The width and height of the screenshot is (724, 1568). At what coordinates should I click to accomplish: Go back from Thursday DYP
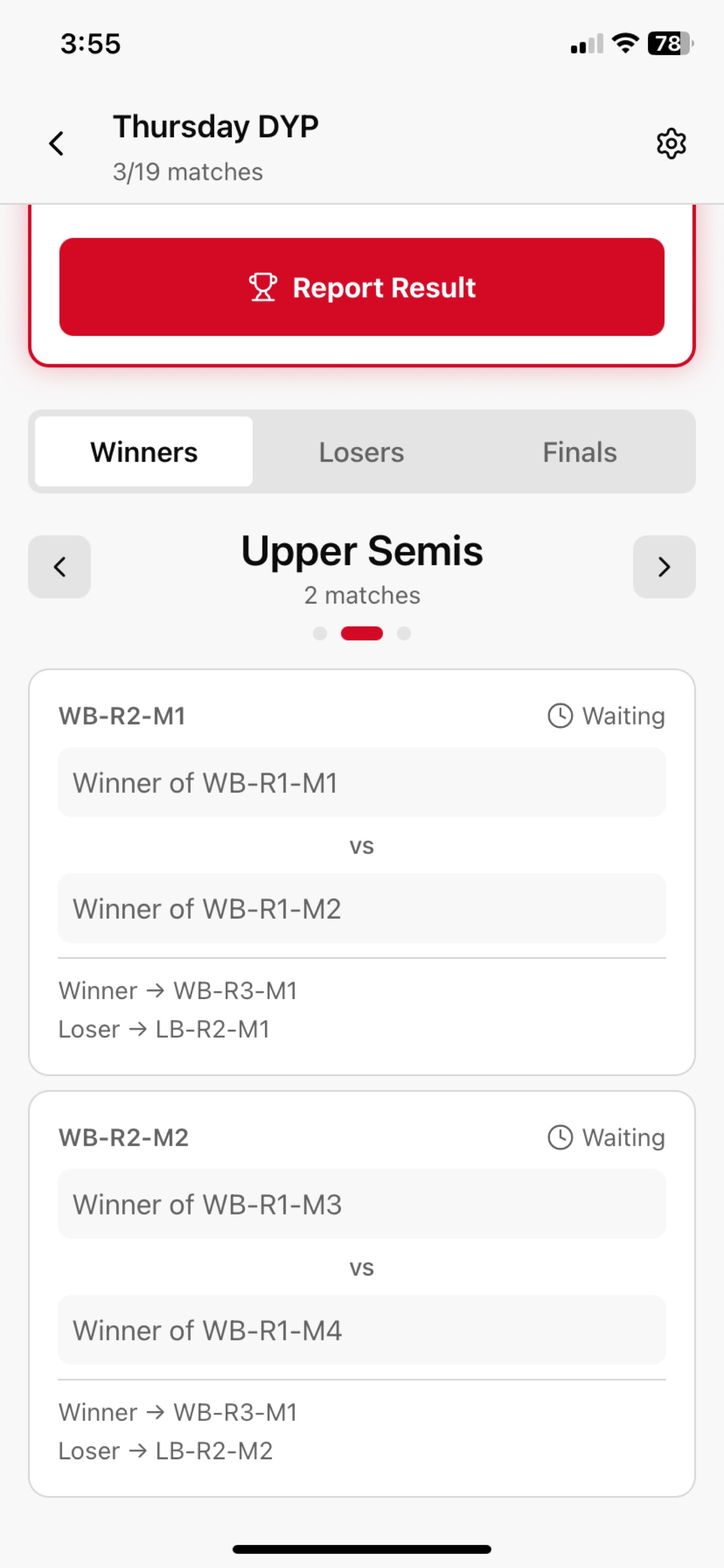point(57,144)
